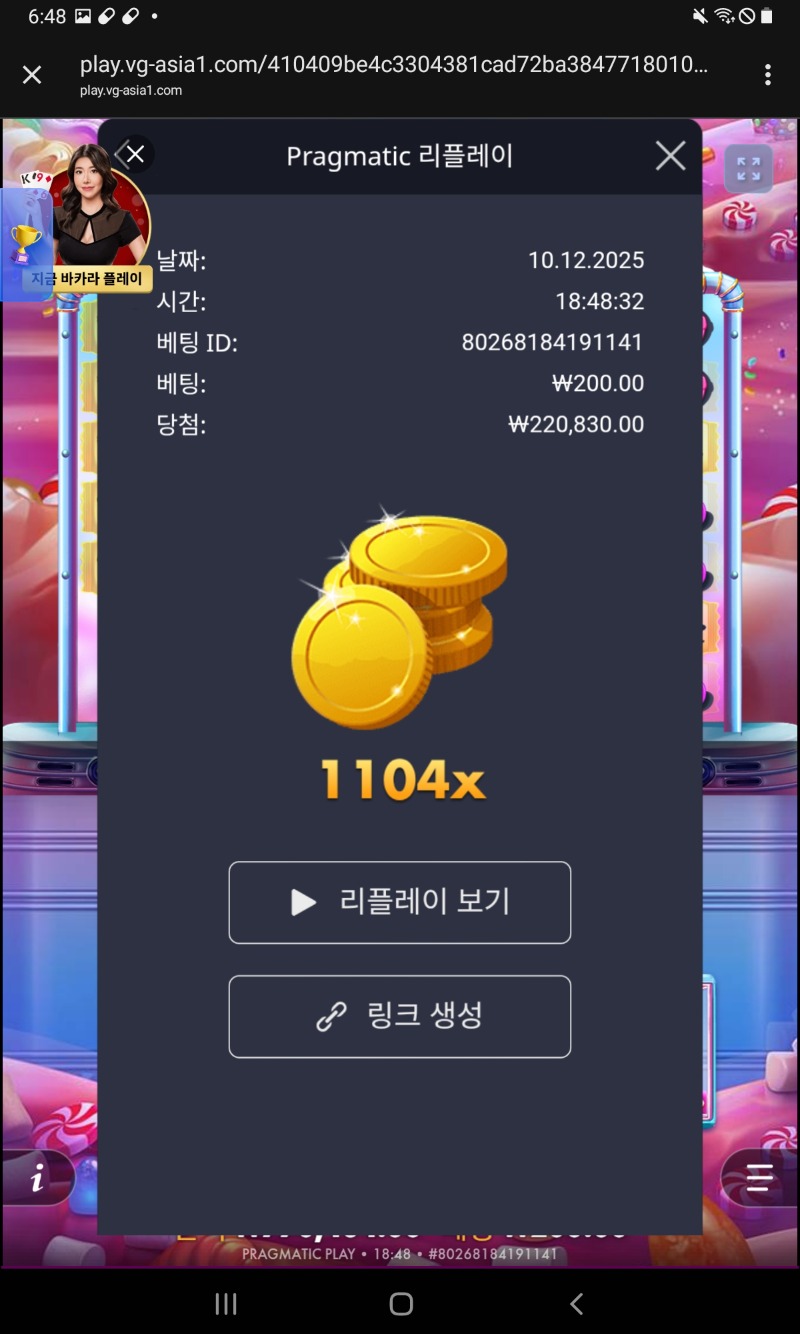Dismiss the baccarat promo with its X

pyautogui.click(x=135, y=154)
